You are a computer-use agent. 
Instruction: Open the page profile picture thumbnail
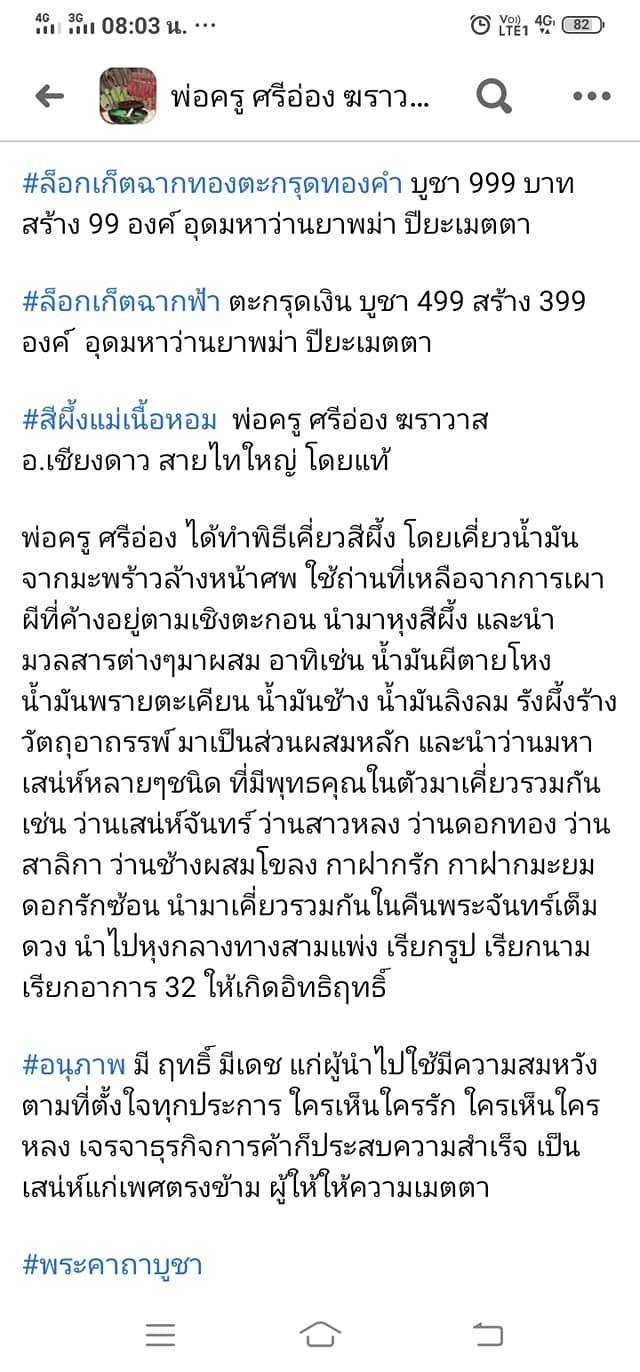128,96
